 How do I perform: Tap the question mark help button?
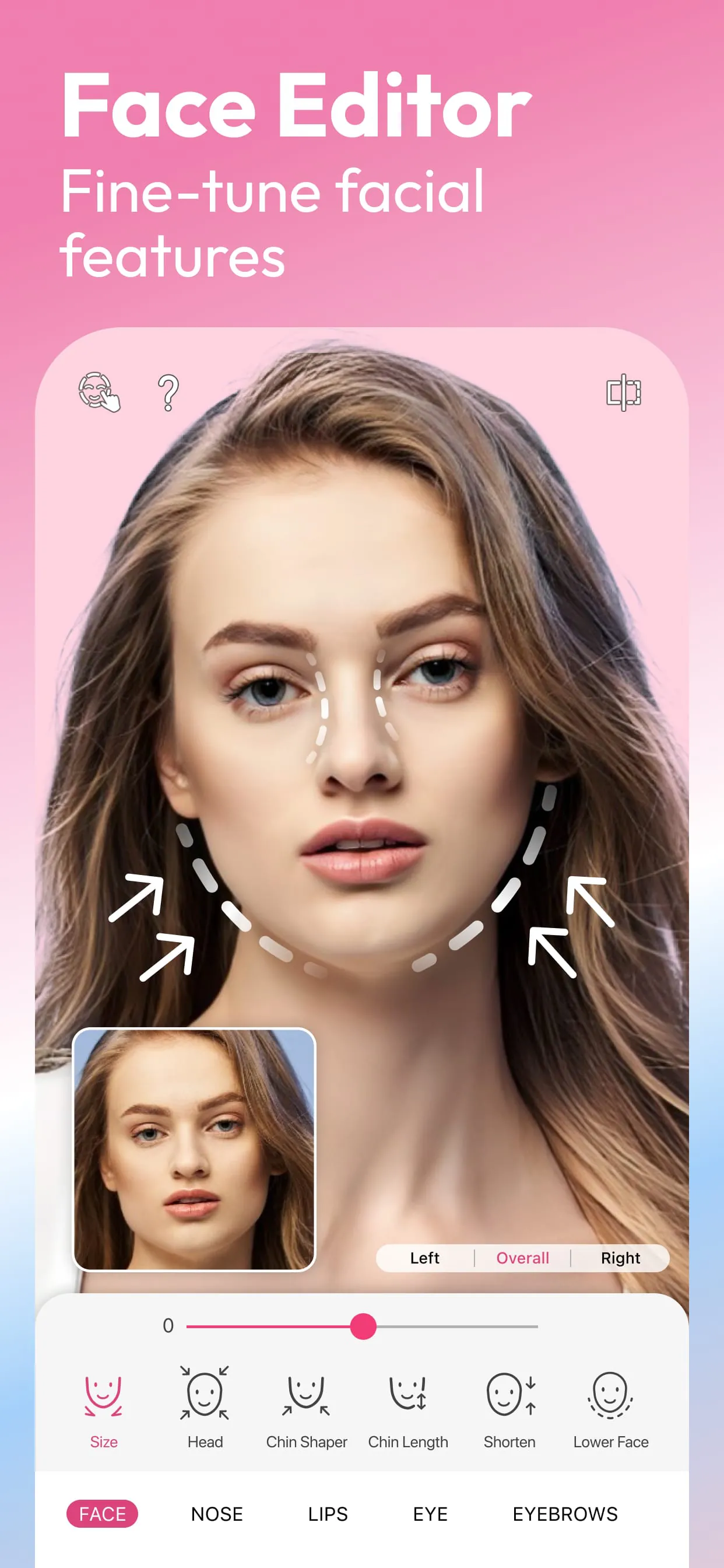point(168,394)
